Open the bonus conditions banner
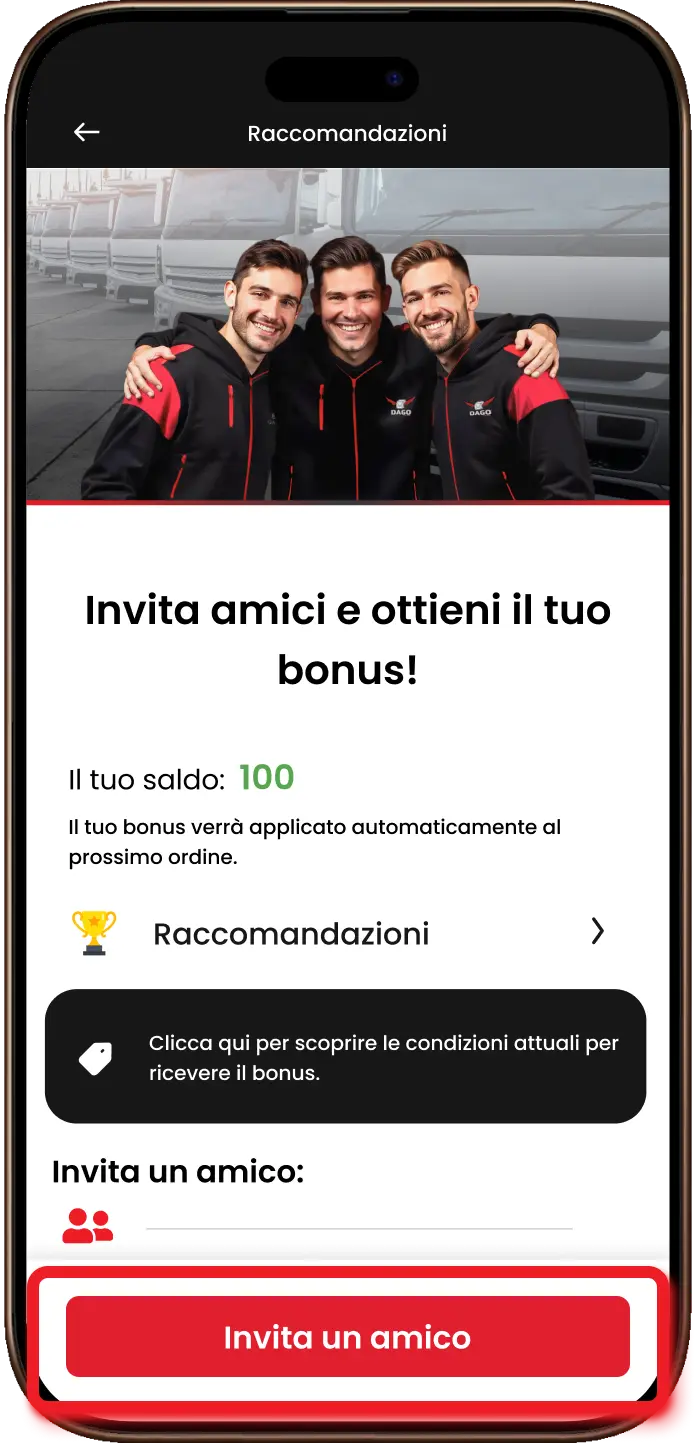The image size is (696, 1443). click(x=345, y=1057)
